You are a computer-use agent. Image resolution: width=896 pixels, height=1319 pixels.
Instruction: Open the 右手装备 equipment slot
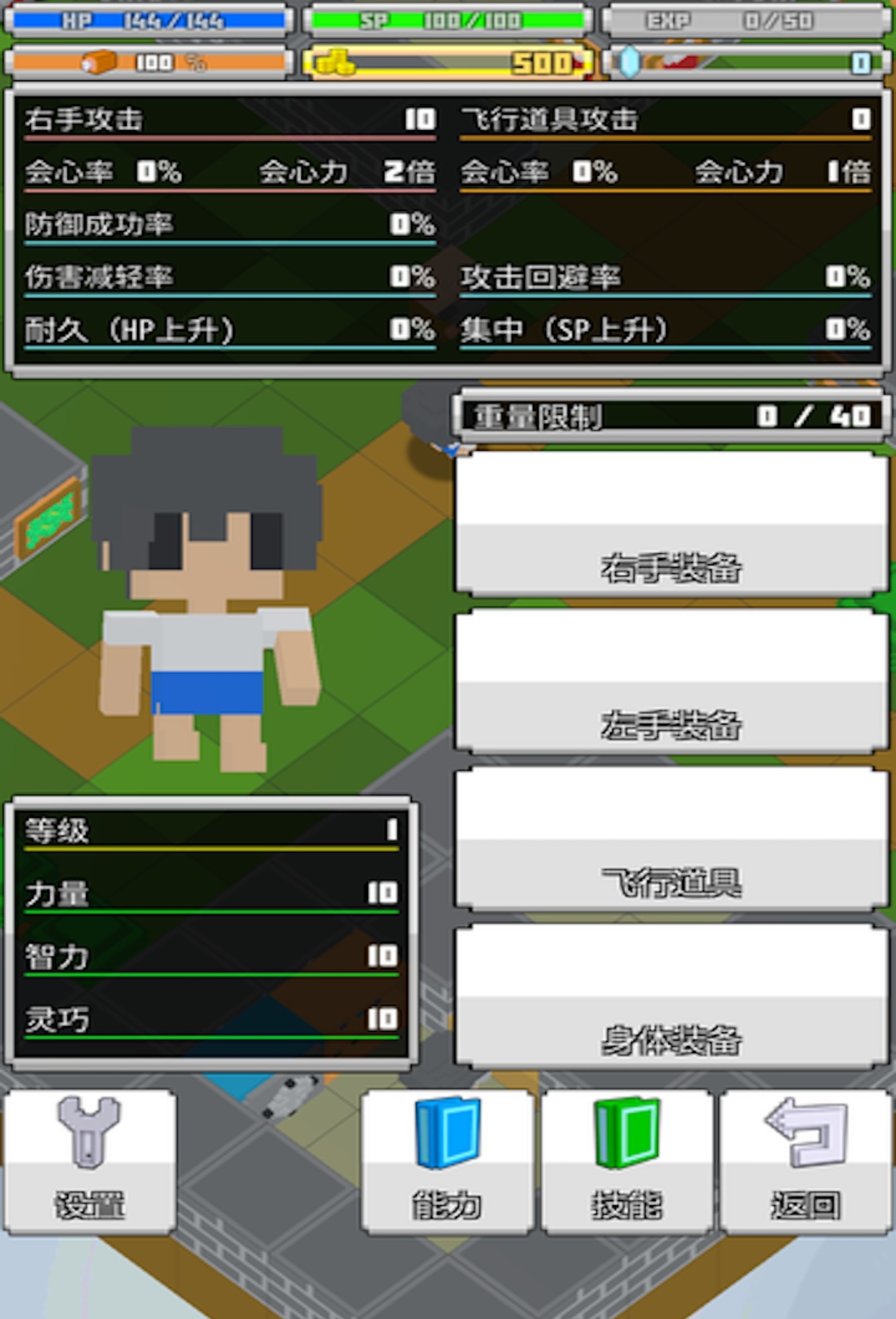(x=671, y=524)
